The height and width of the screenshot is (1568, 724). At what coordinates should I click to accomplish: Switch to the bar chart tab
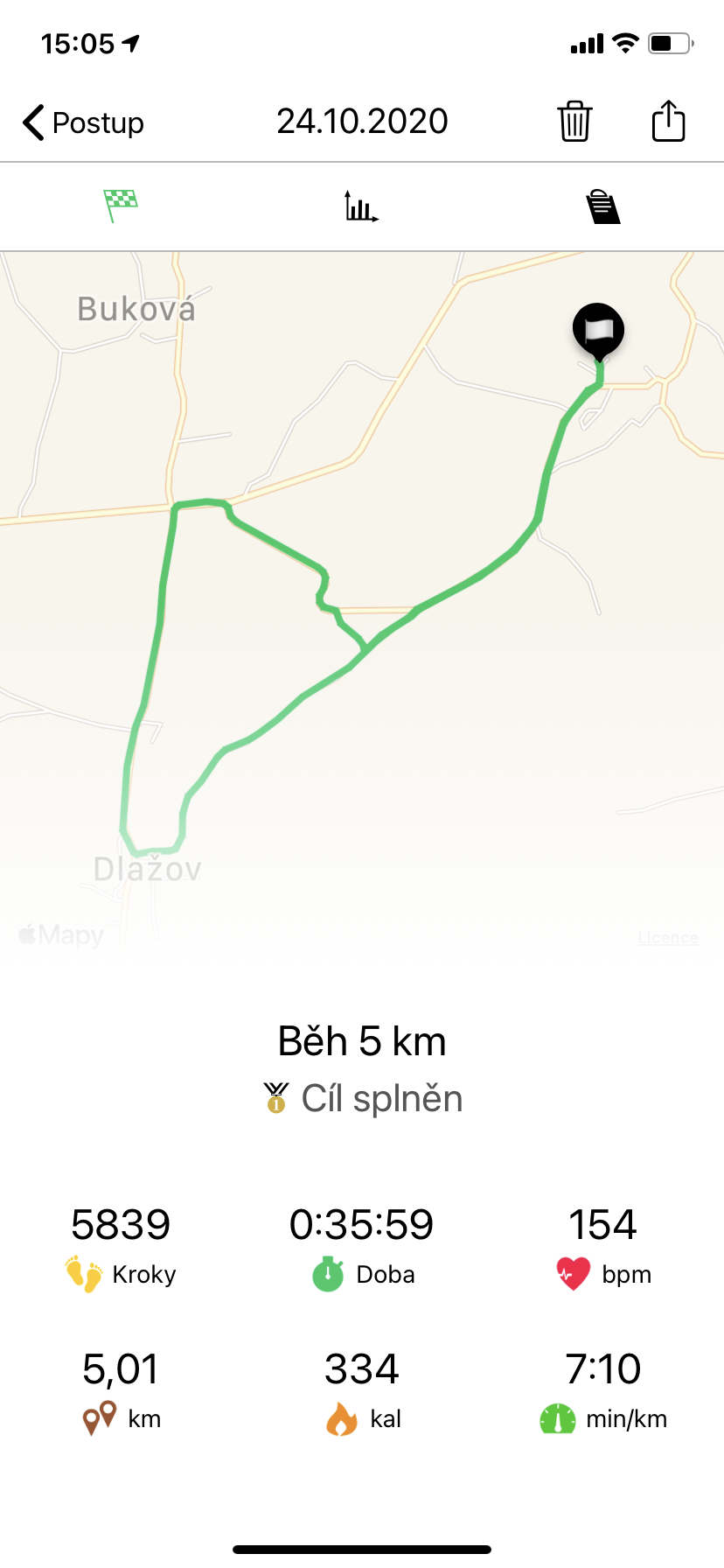[361, 206]
